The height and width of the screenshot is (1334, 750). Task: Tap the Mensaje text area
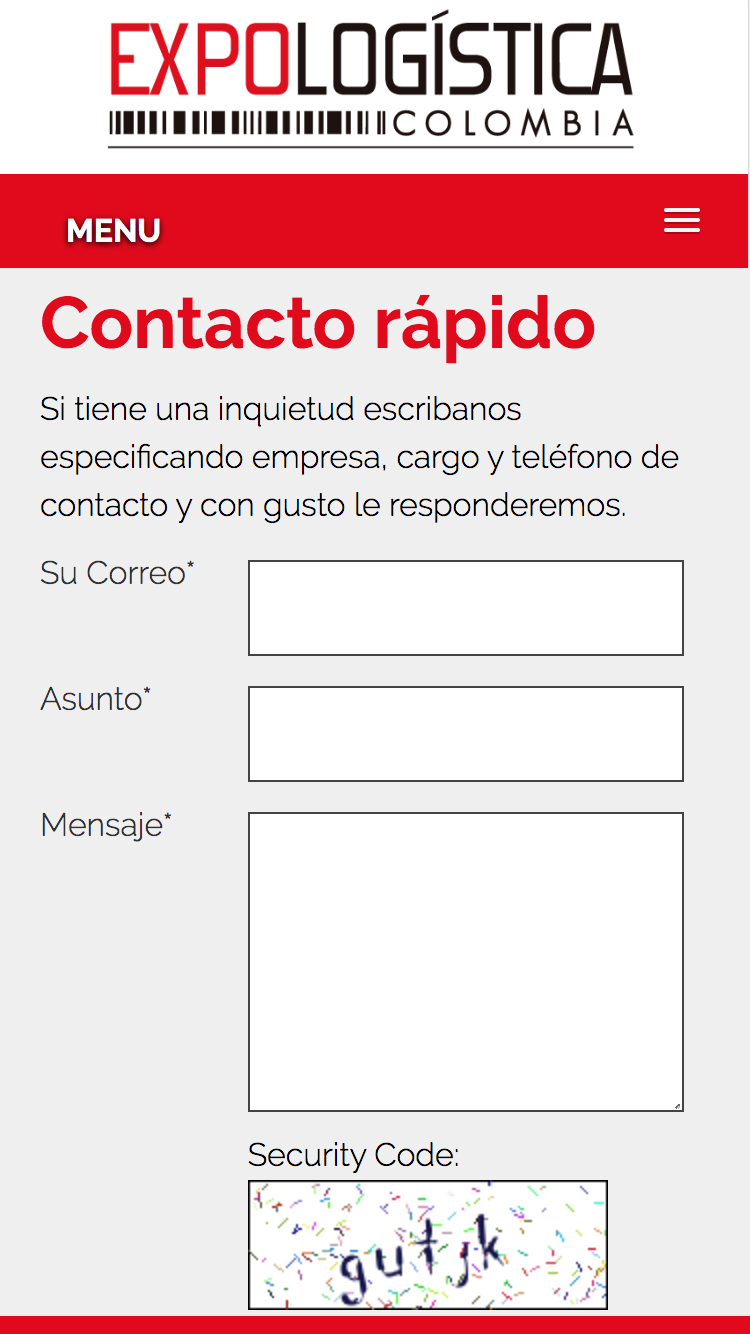465,960
